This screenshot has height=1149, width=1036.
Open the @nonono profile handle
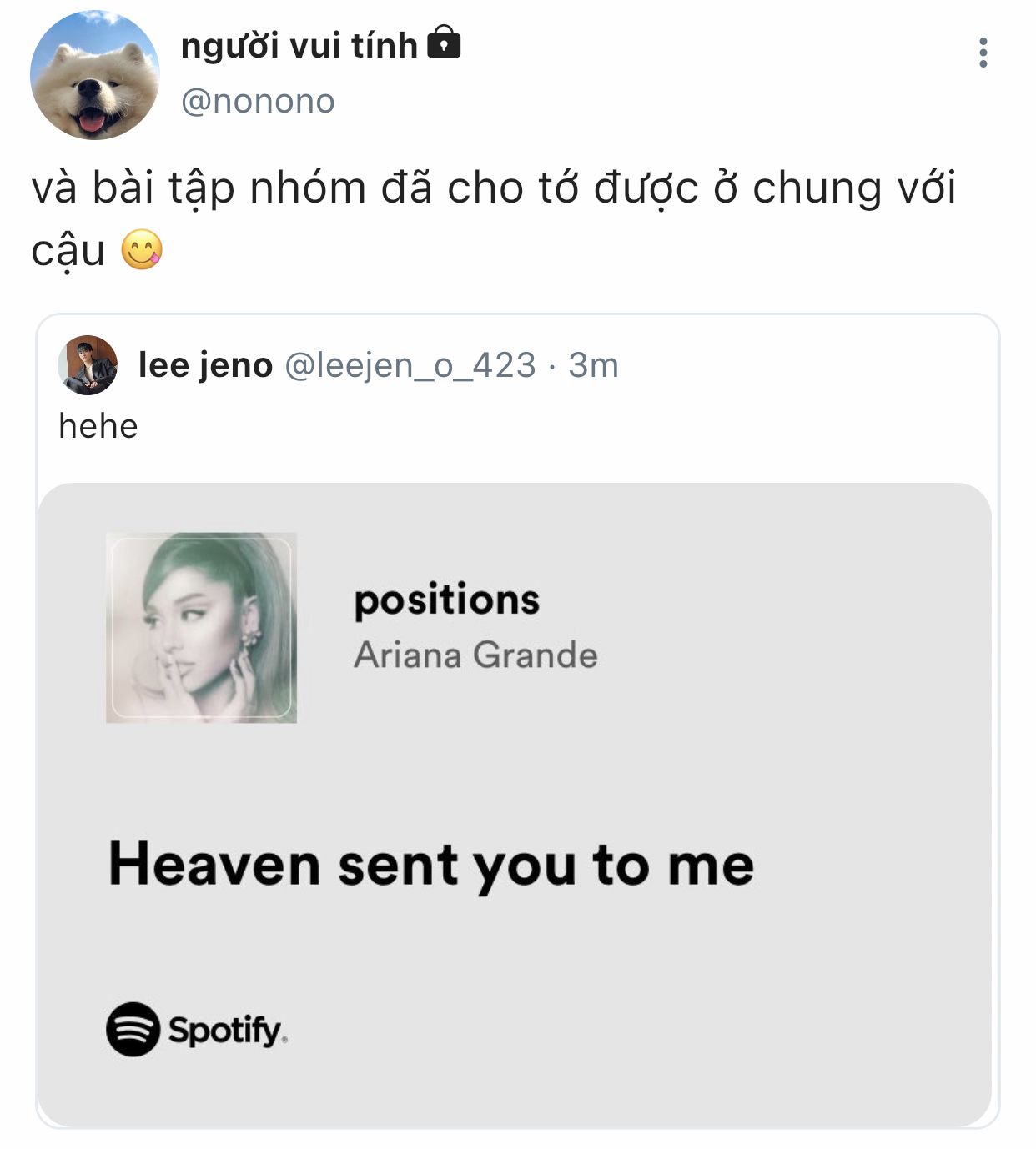point(258,102)
